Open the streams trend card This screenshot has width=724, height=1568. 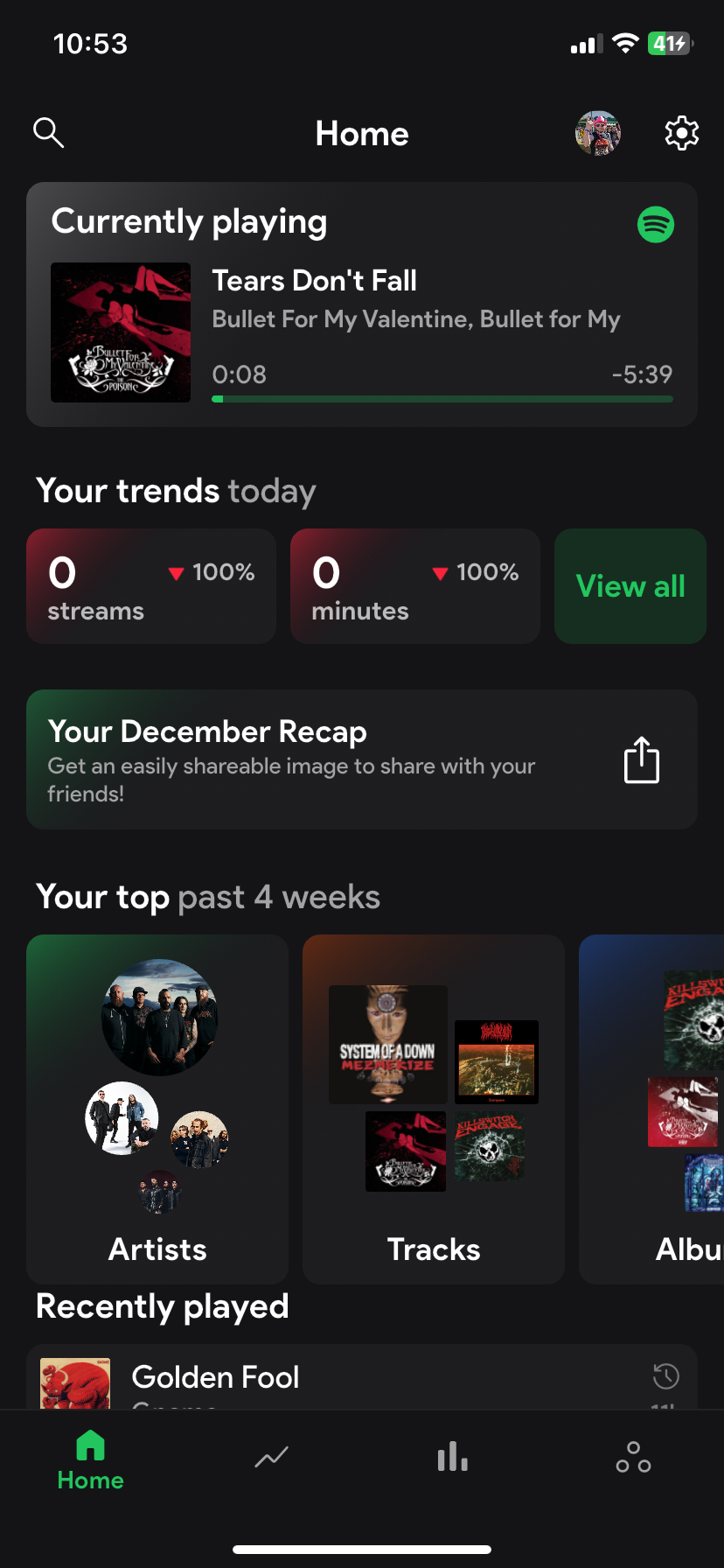tap(151, 586)
